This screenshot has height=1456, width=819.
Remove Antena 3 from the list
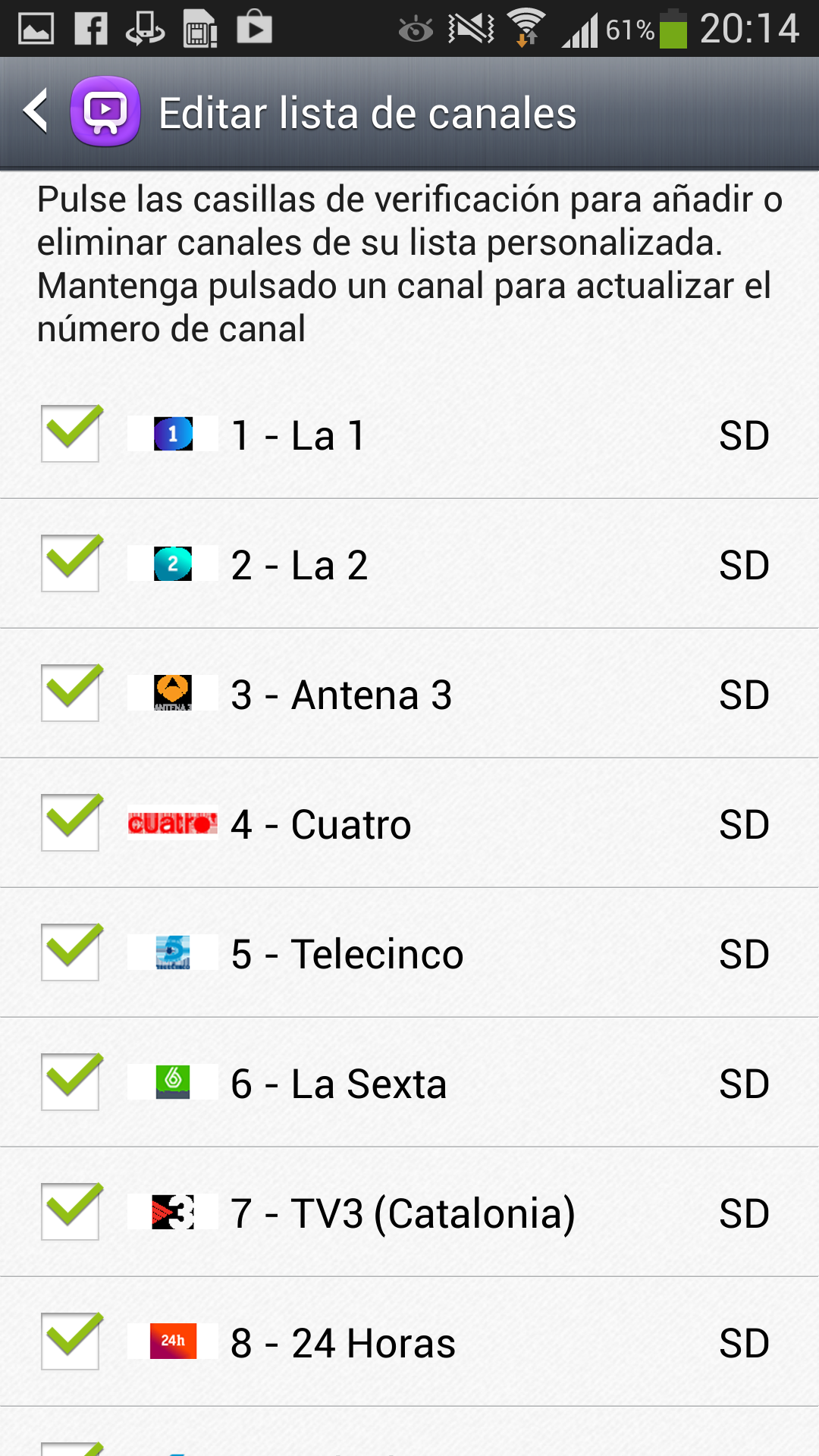point(71,693)
